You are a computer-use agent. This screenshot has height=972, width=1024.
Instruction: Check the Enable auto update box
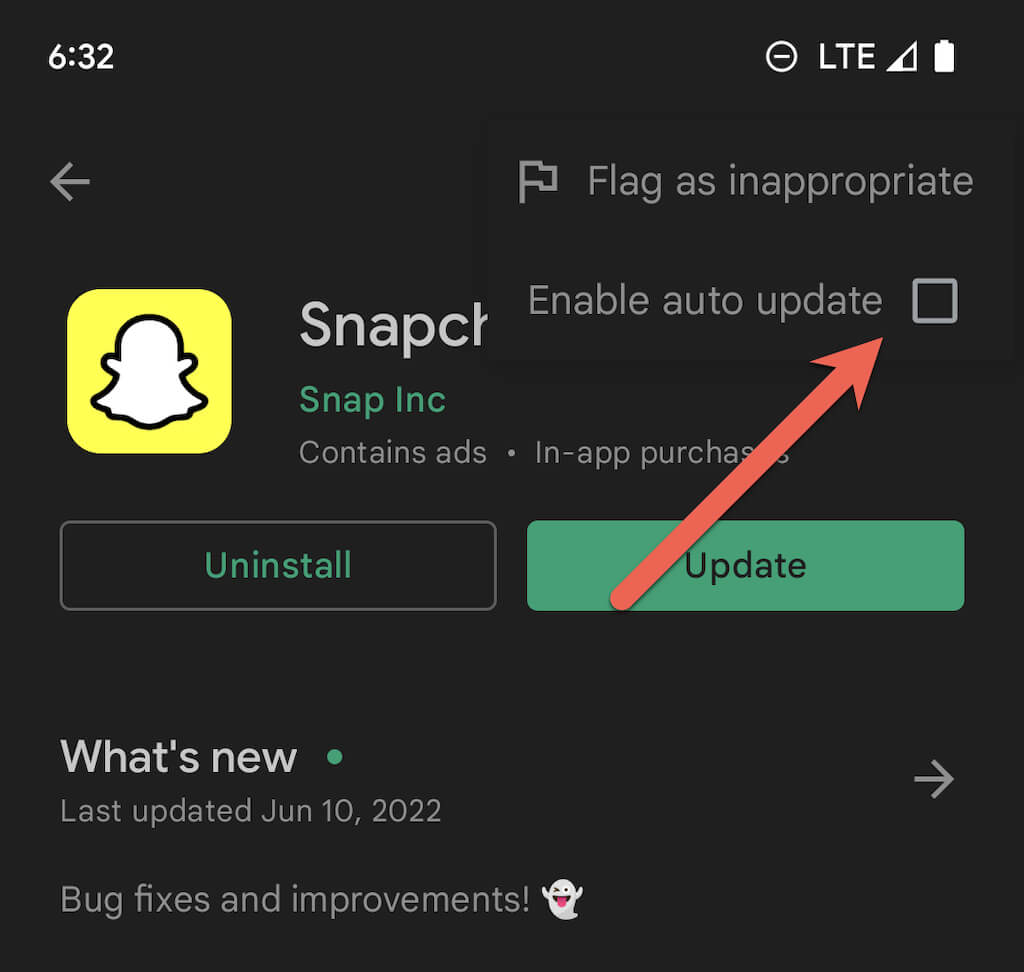935,301
